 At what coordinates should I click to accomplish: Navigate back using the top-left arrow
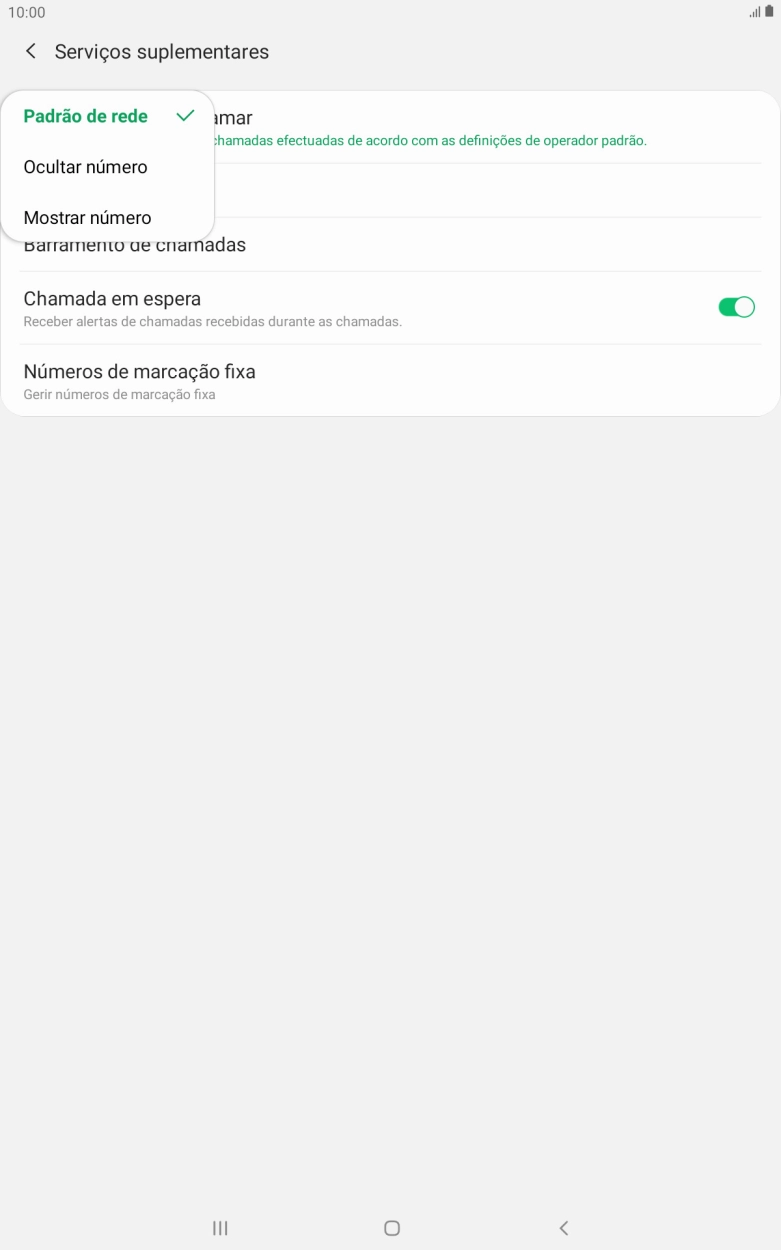30,51
